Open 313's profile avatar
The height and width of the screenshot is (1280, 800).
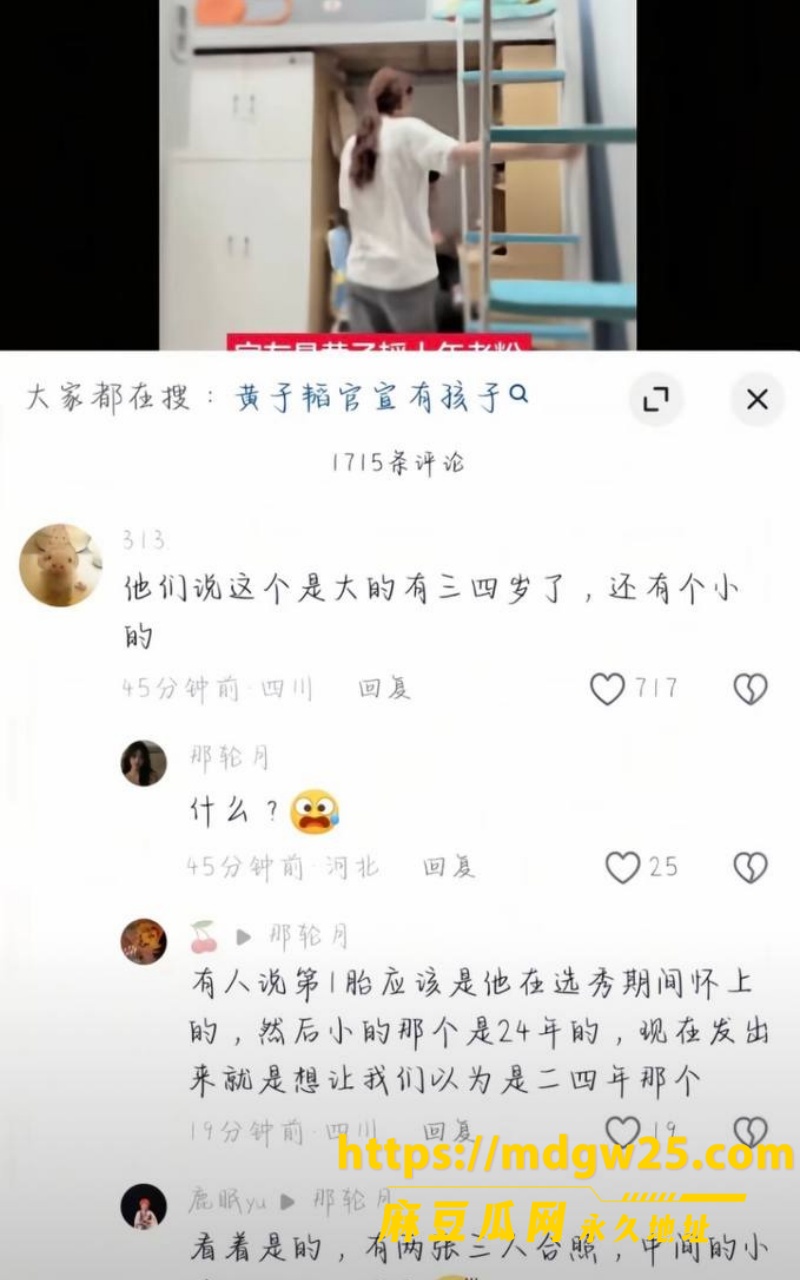(60, 565)
